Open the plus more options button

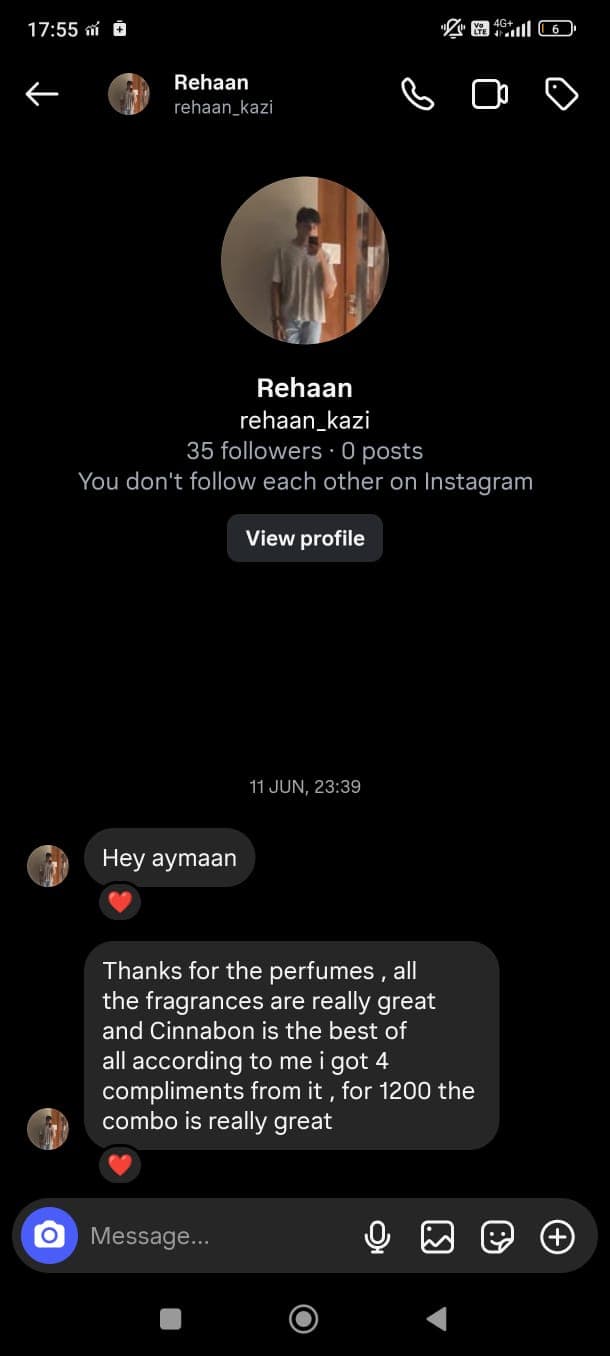[557, 1237]
